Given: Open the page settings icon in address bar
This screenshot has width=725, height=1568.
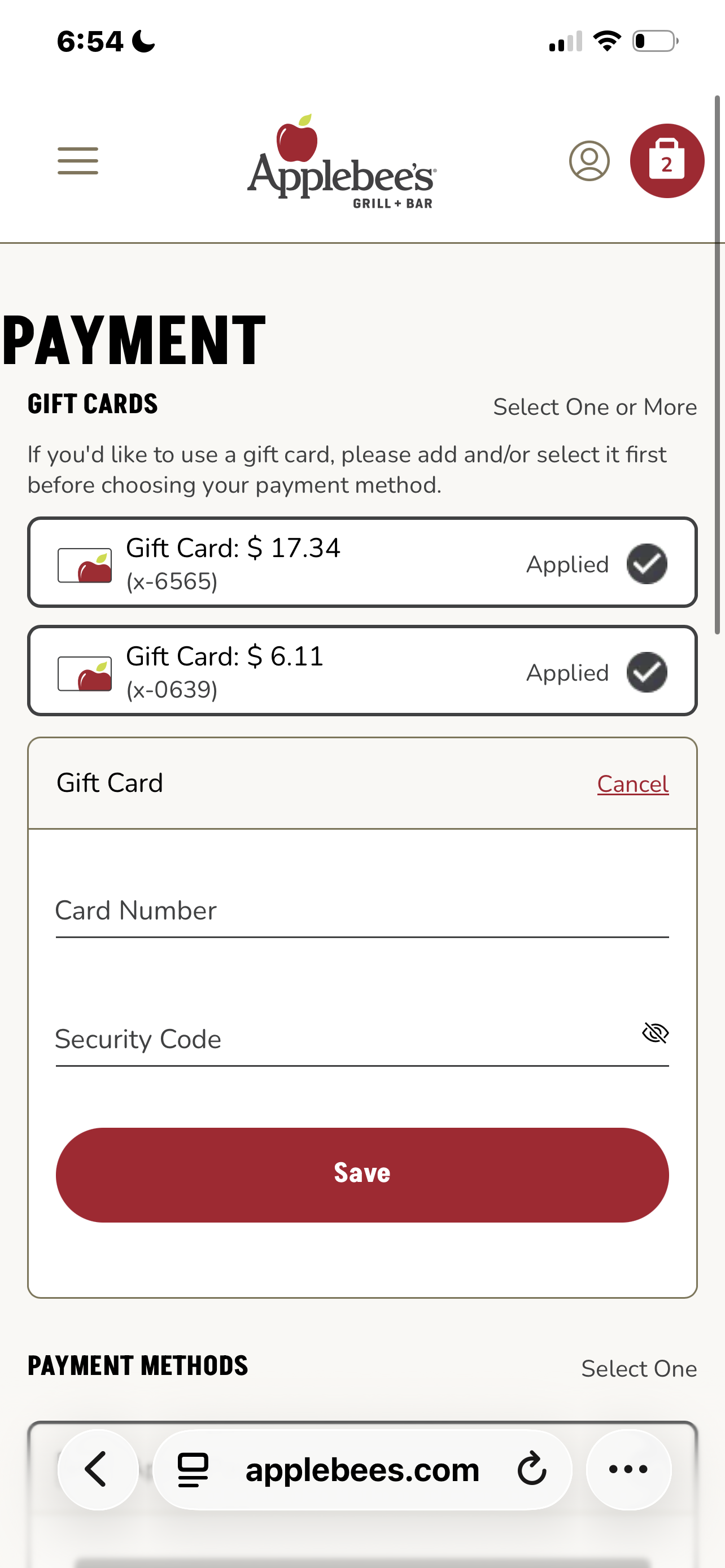Looking at the screenshot, I should 193,1469.
